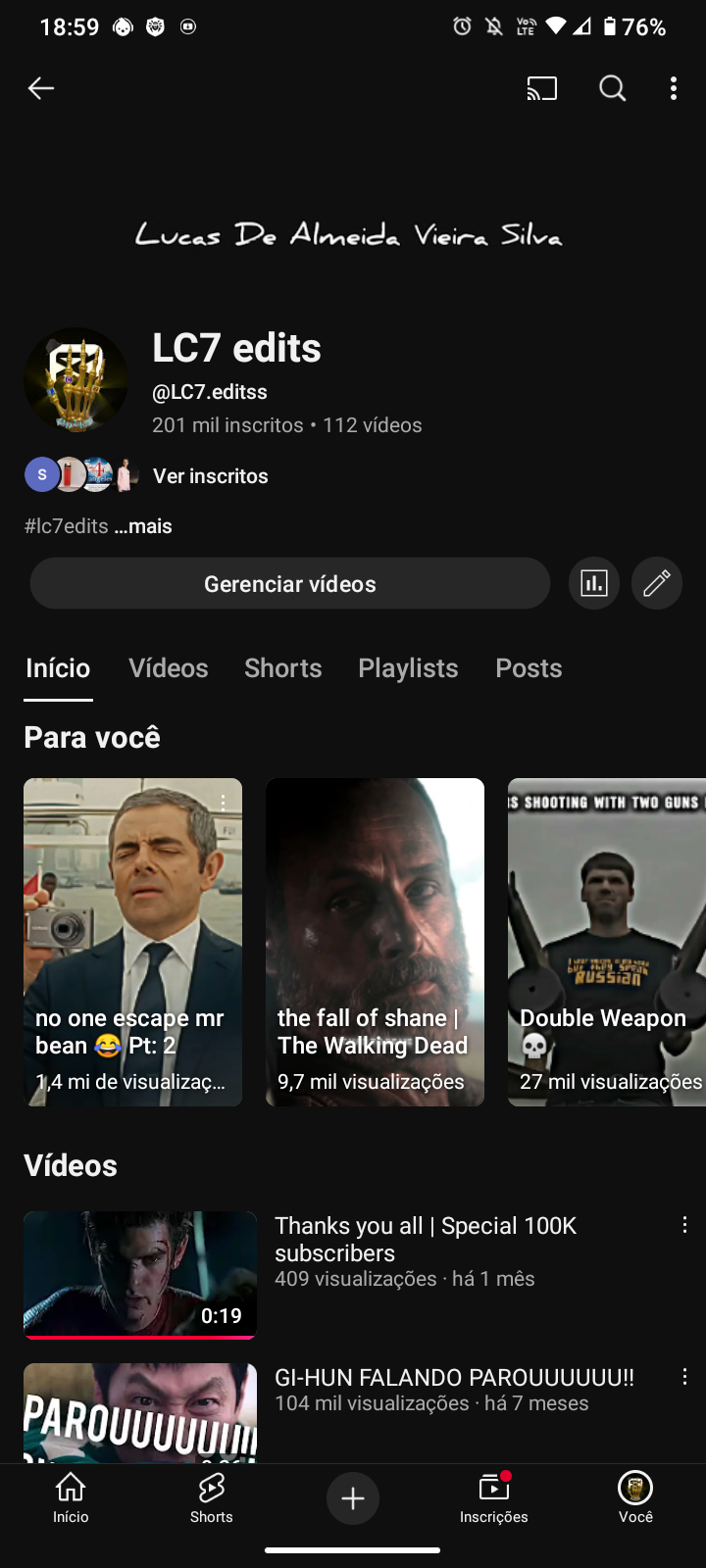
Task: Edit the channel with pencil icon
Action: point(657,584)
